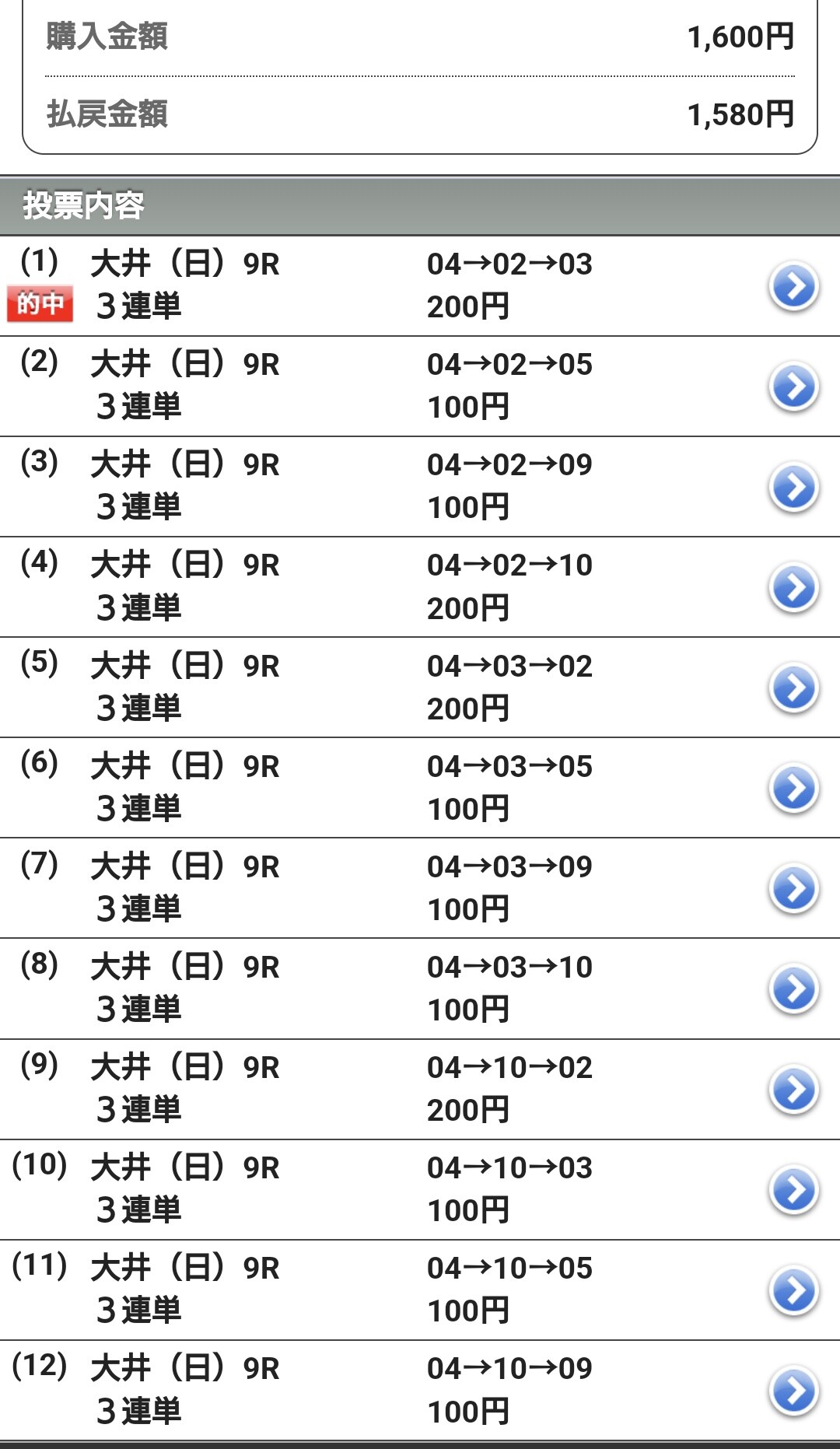Open bet (10) 04→10→03 row

click(420, 1188)
